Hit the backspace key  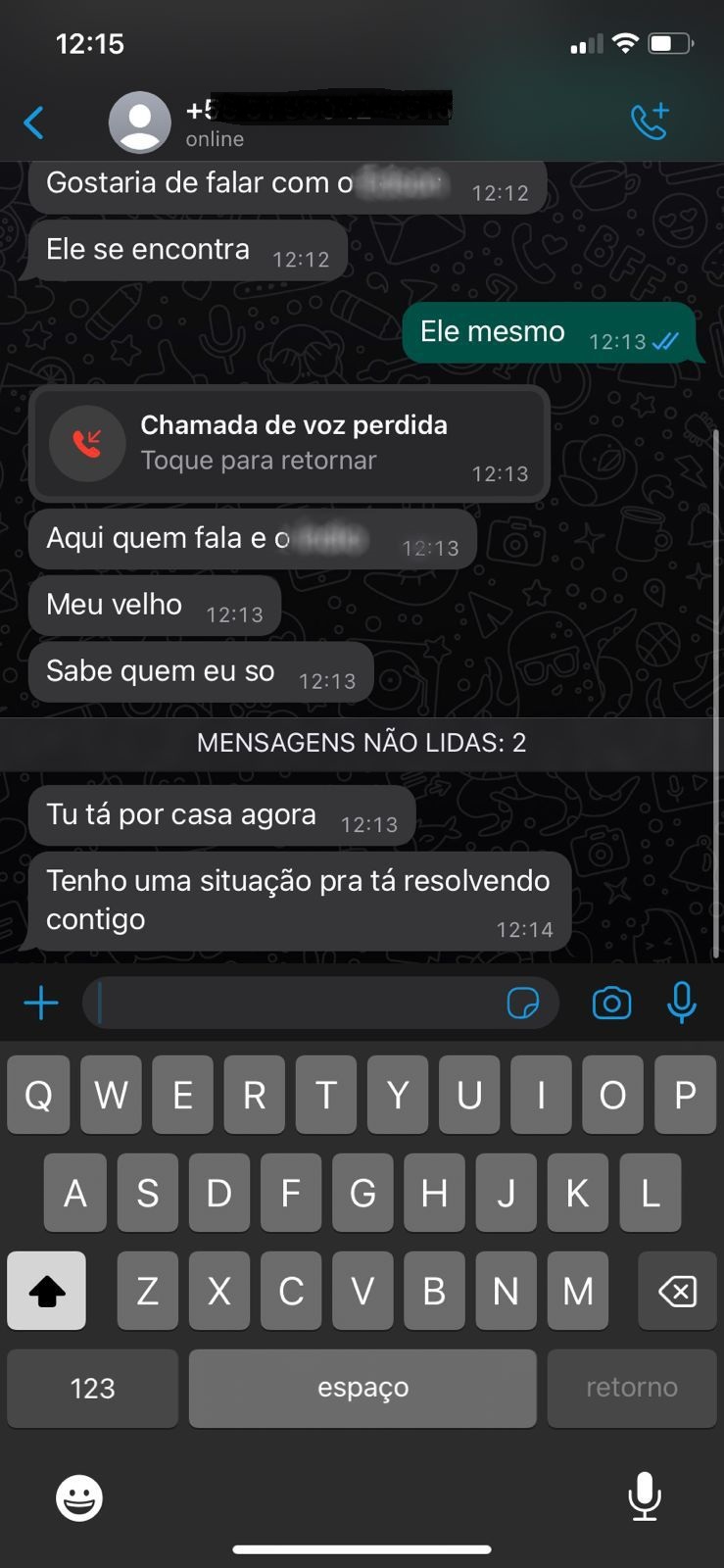click(677, 1291)
